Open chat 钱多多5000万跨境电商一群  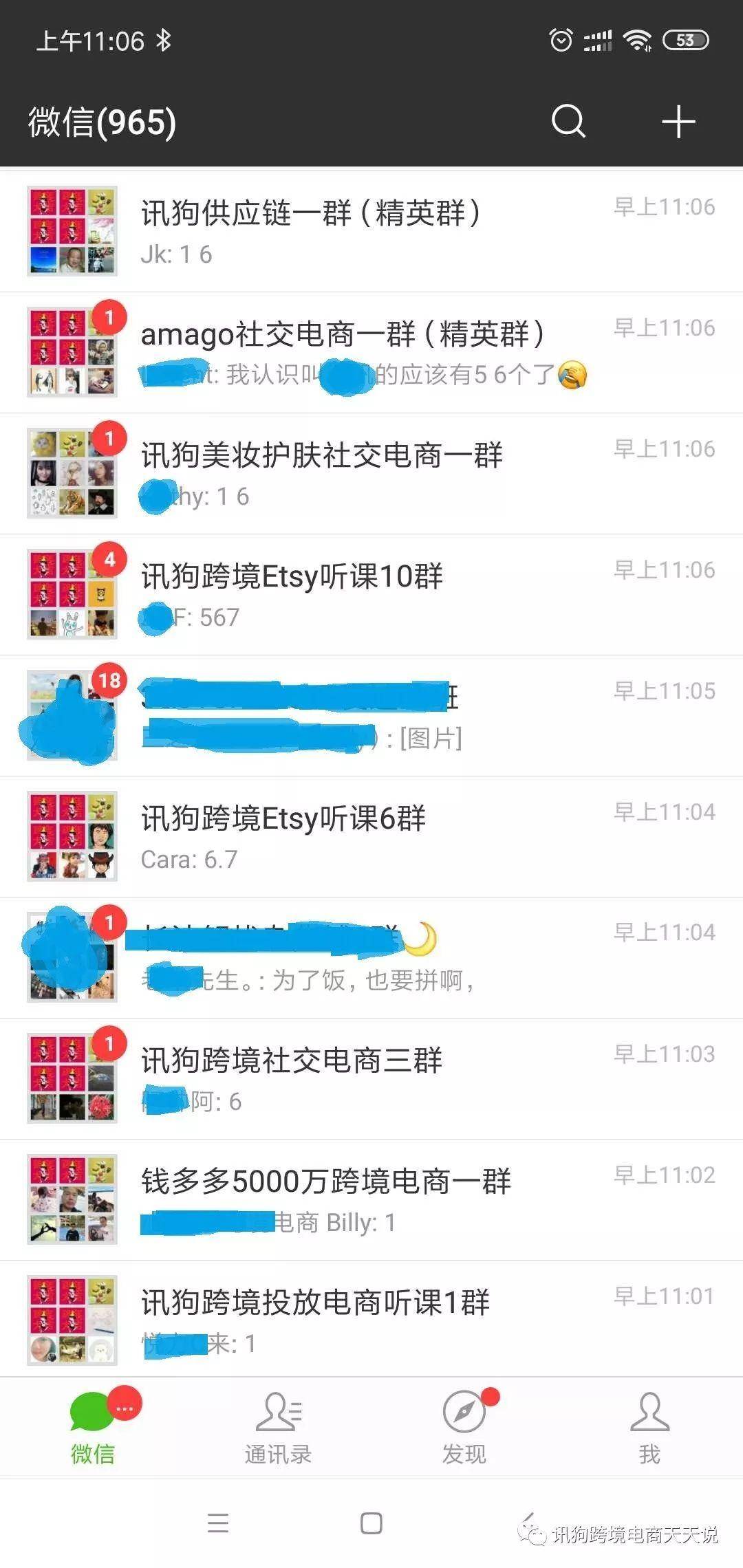click(371, 1200)
